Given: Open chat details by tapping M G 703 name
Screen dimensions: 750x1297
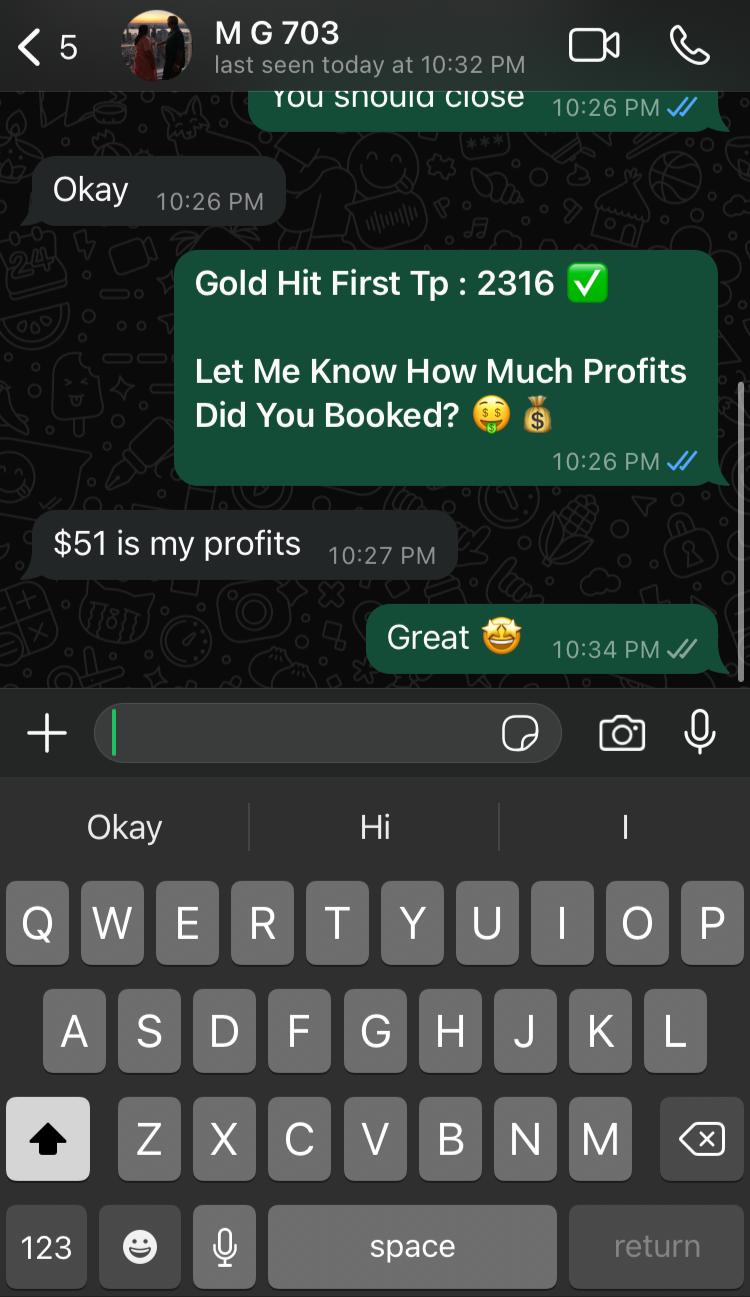Looking at the screenshot, I should pos(275,33).
